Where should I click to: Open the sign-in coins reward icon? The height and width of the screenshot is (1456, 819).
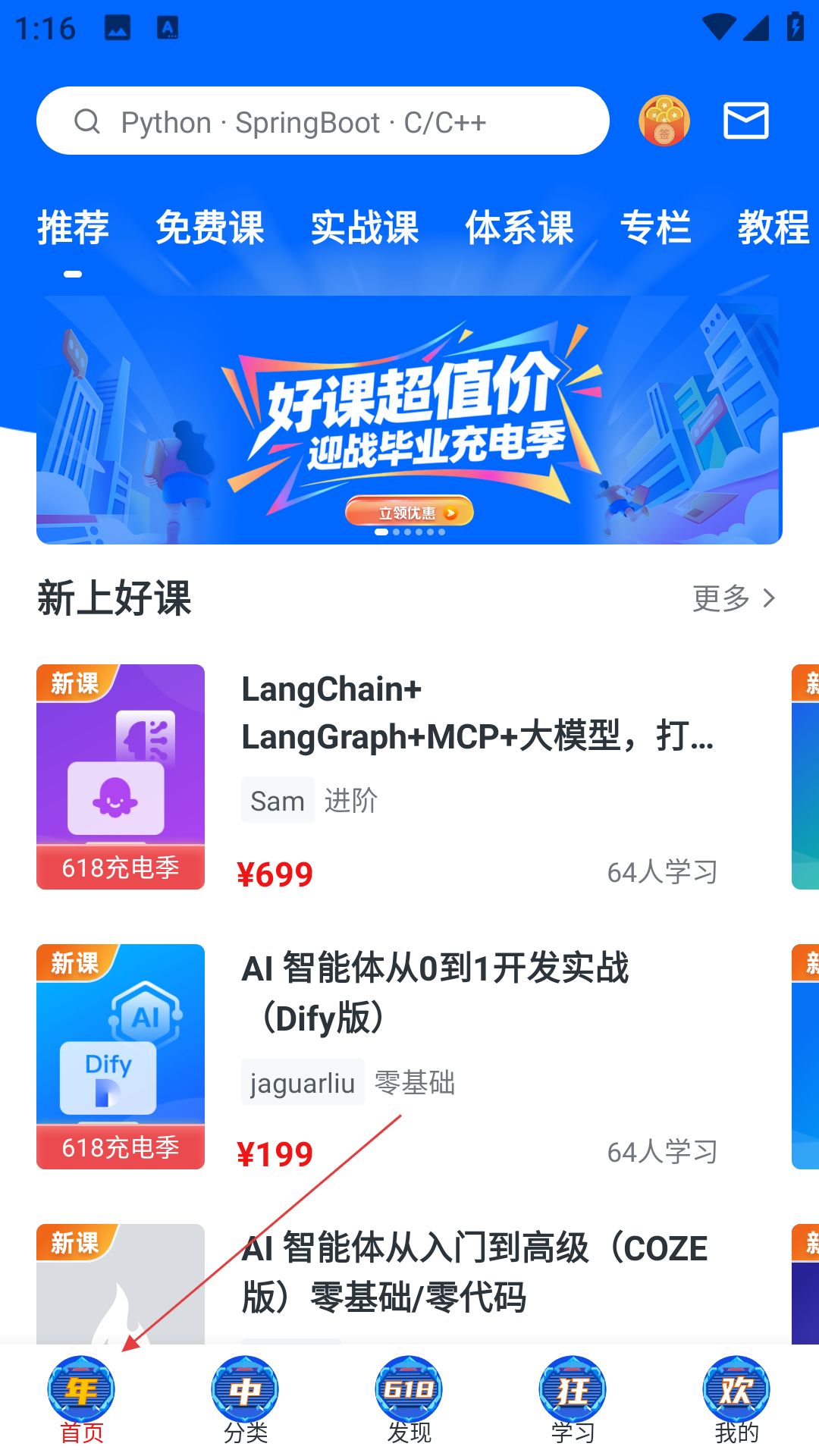[x=664, y=121]
